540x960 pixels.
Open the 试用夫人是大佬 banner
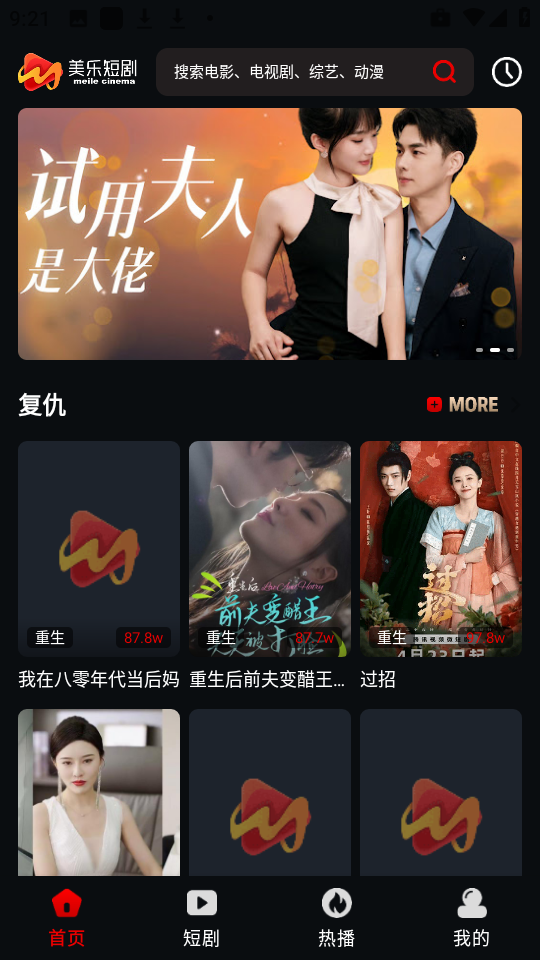pos(270,234)
